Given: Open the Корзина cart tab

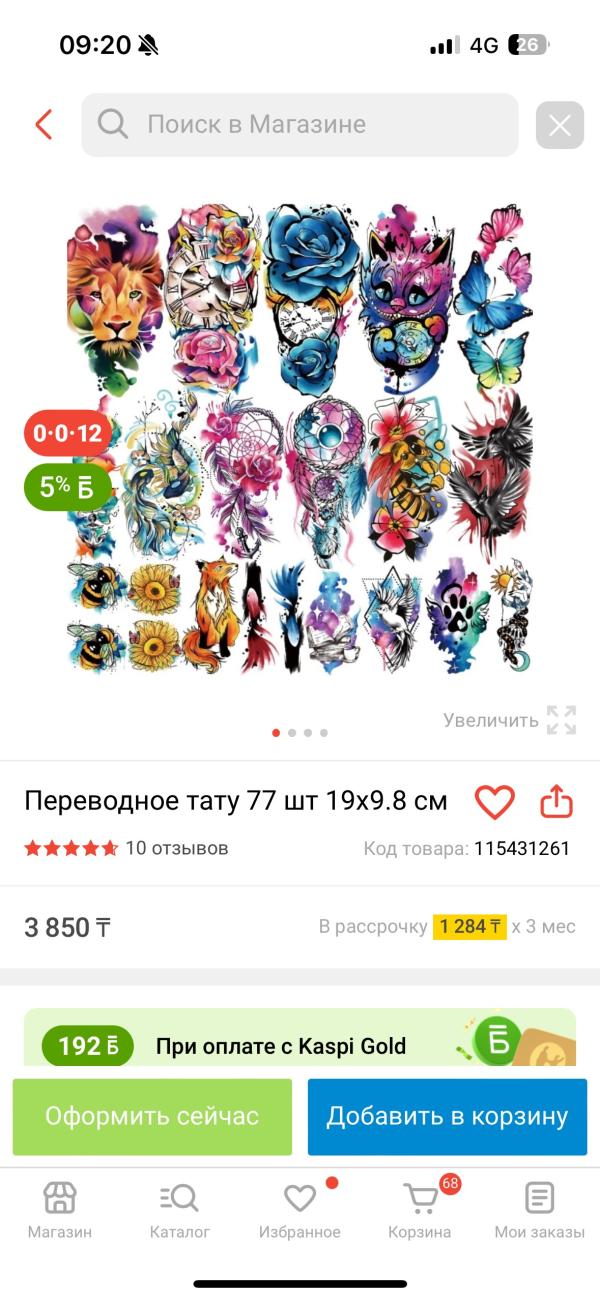Looking at the screenshot, I should (x=420, y=1210).
